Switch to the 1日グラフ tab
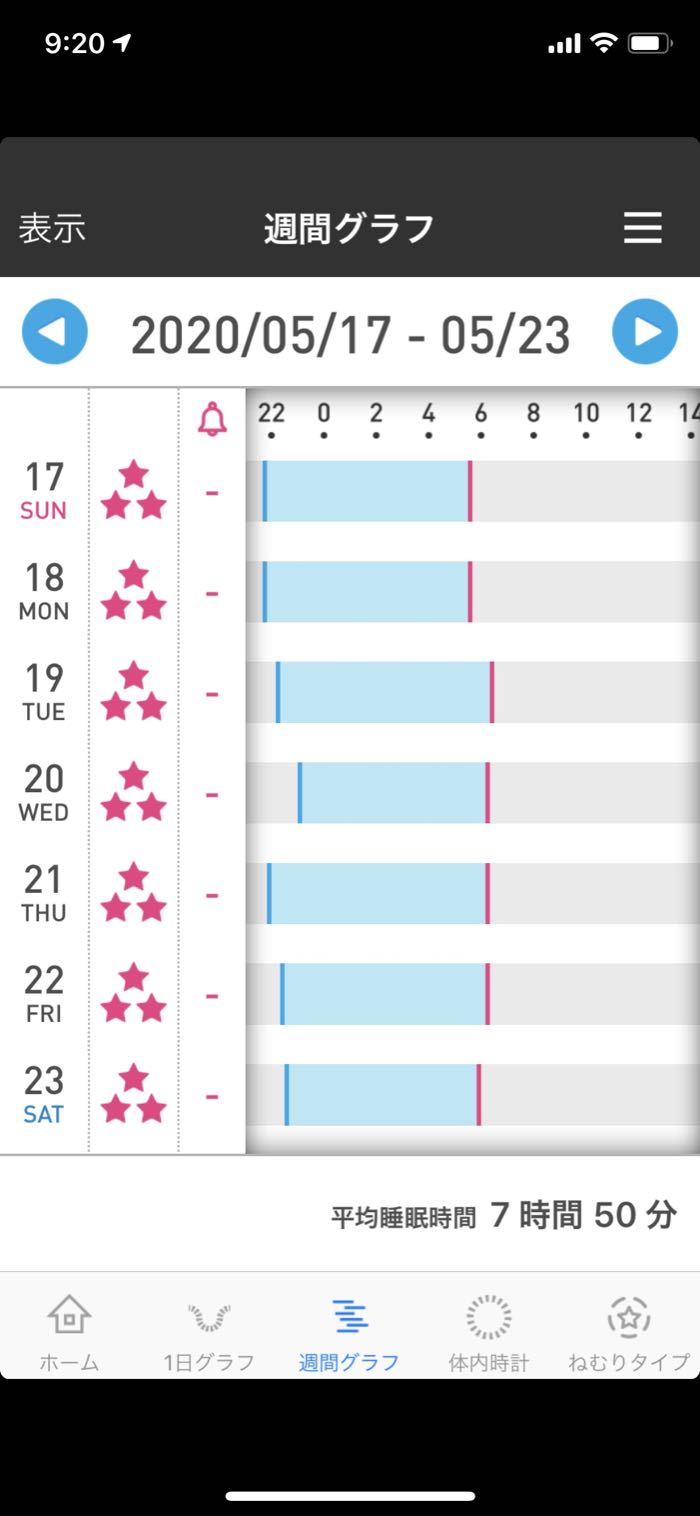 tap(209, 1332)
